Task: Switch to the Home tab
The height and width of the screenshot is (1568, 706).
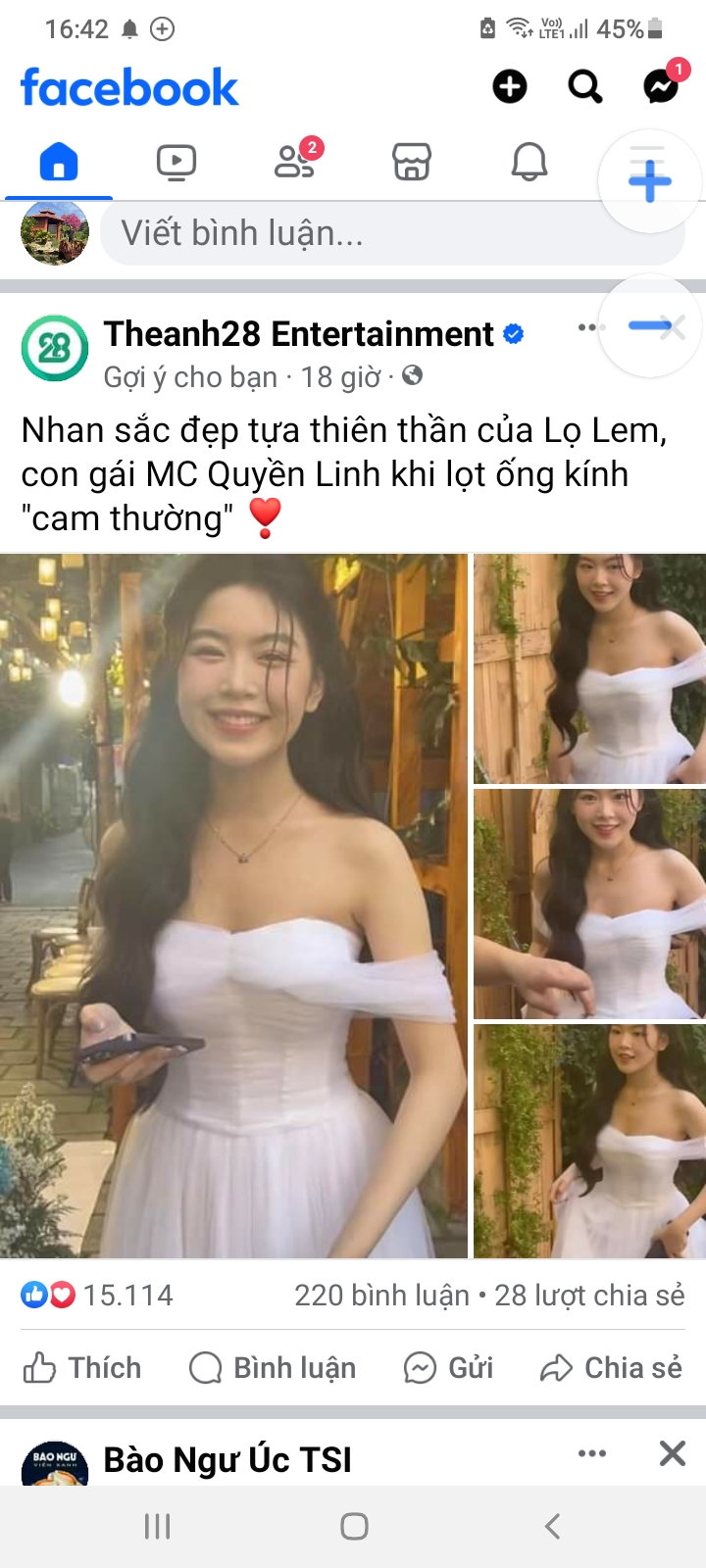Action: (x=59, y=162)
